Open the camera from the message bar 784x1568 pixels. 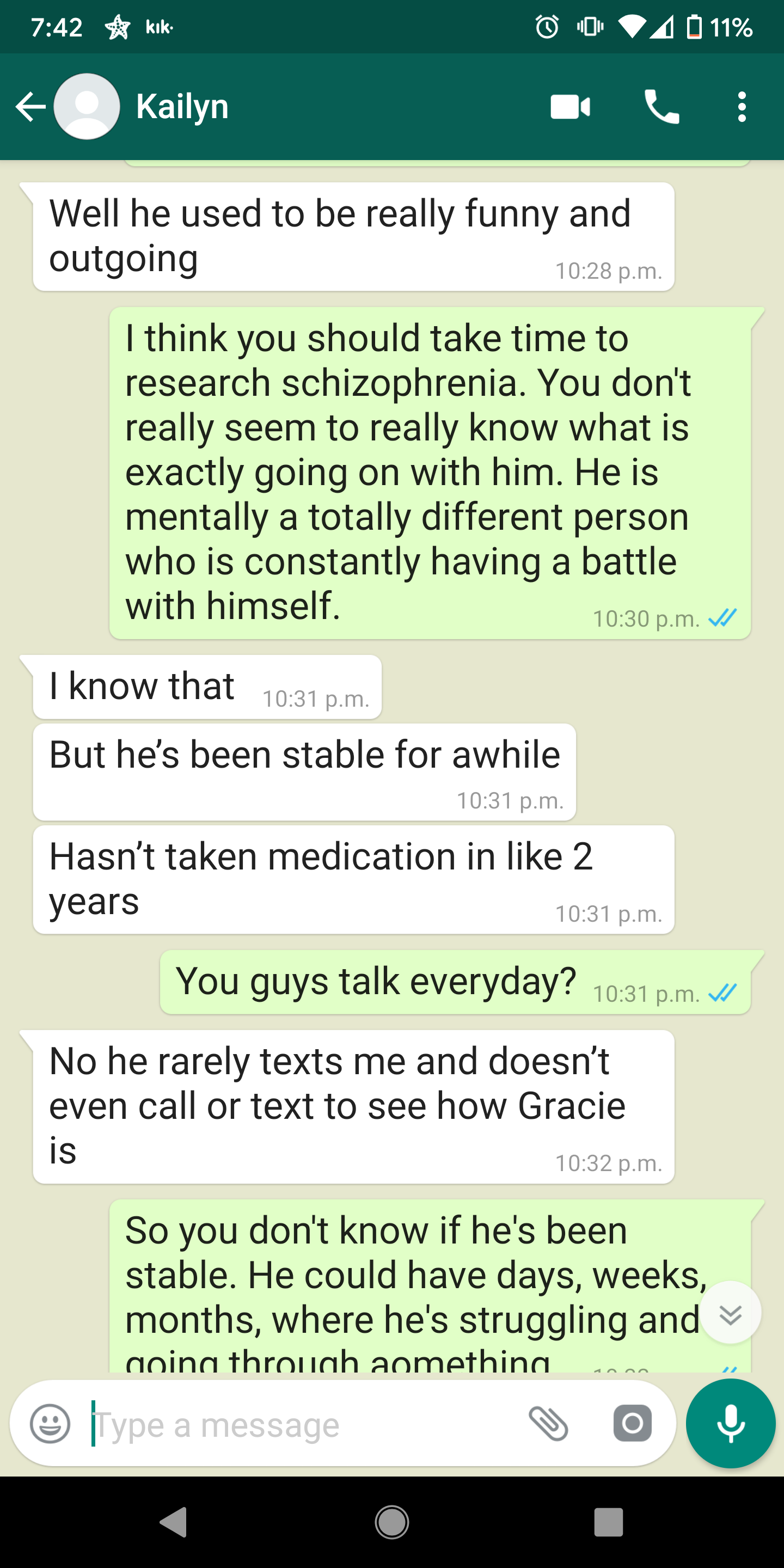[632, 1424]
